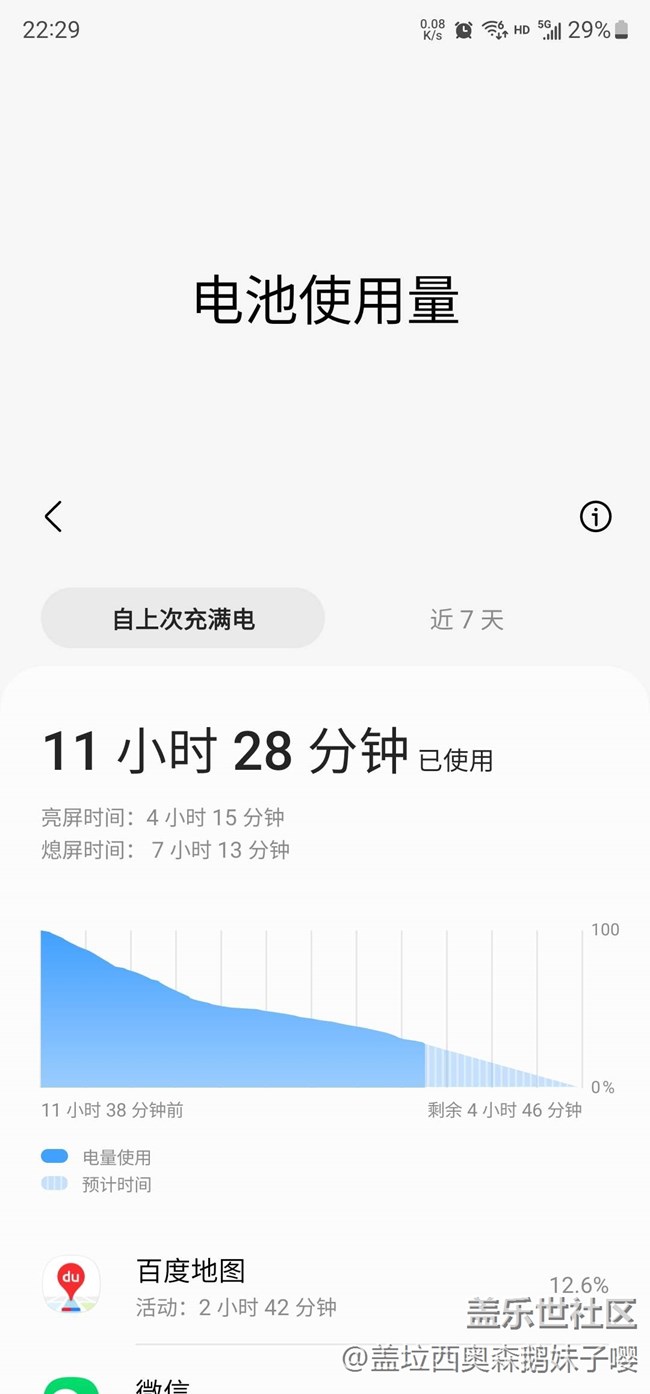The height and width of the screenshot is (1394, 650).
Task: Switch to the 近 7 天 tab
Action: click(467, 619)
